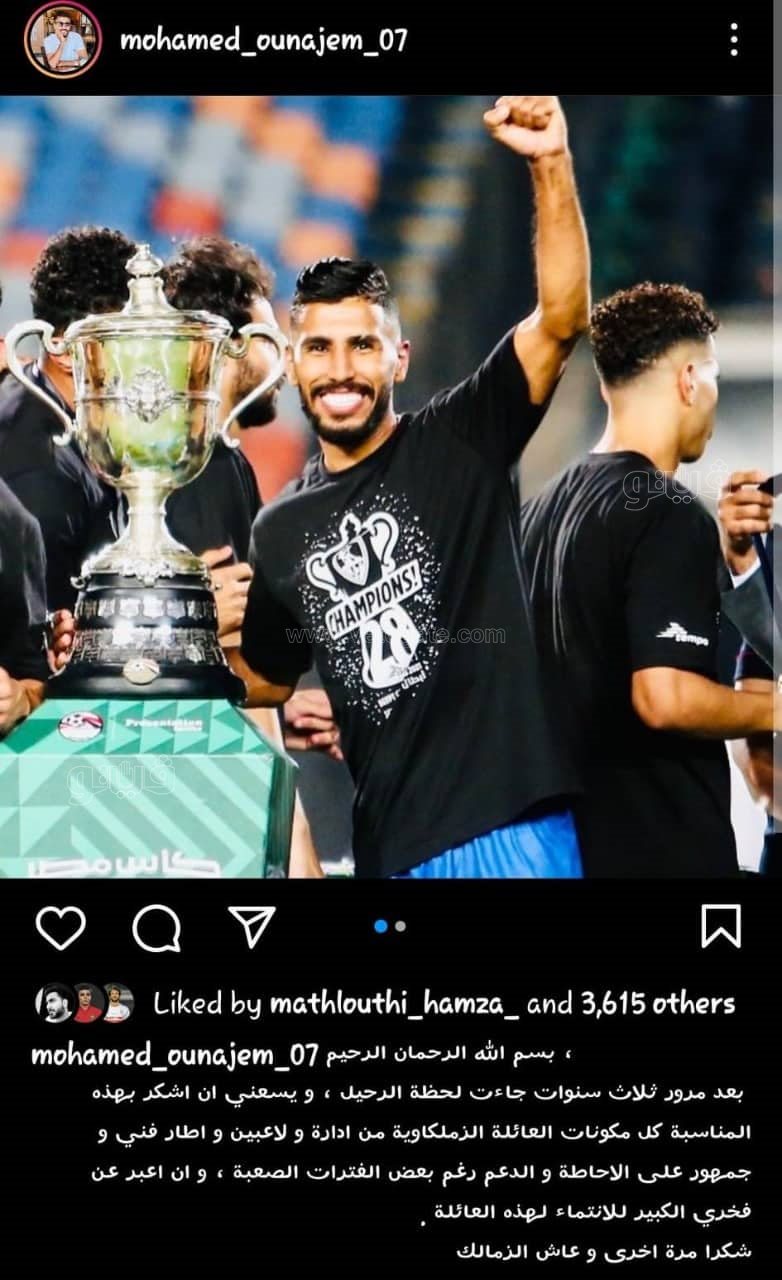782x1280 pixels.
Task: Save the post with the bookmark icon
Action: tap(720, 926)
